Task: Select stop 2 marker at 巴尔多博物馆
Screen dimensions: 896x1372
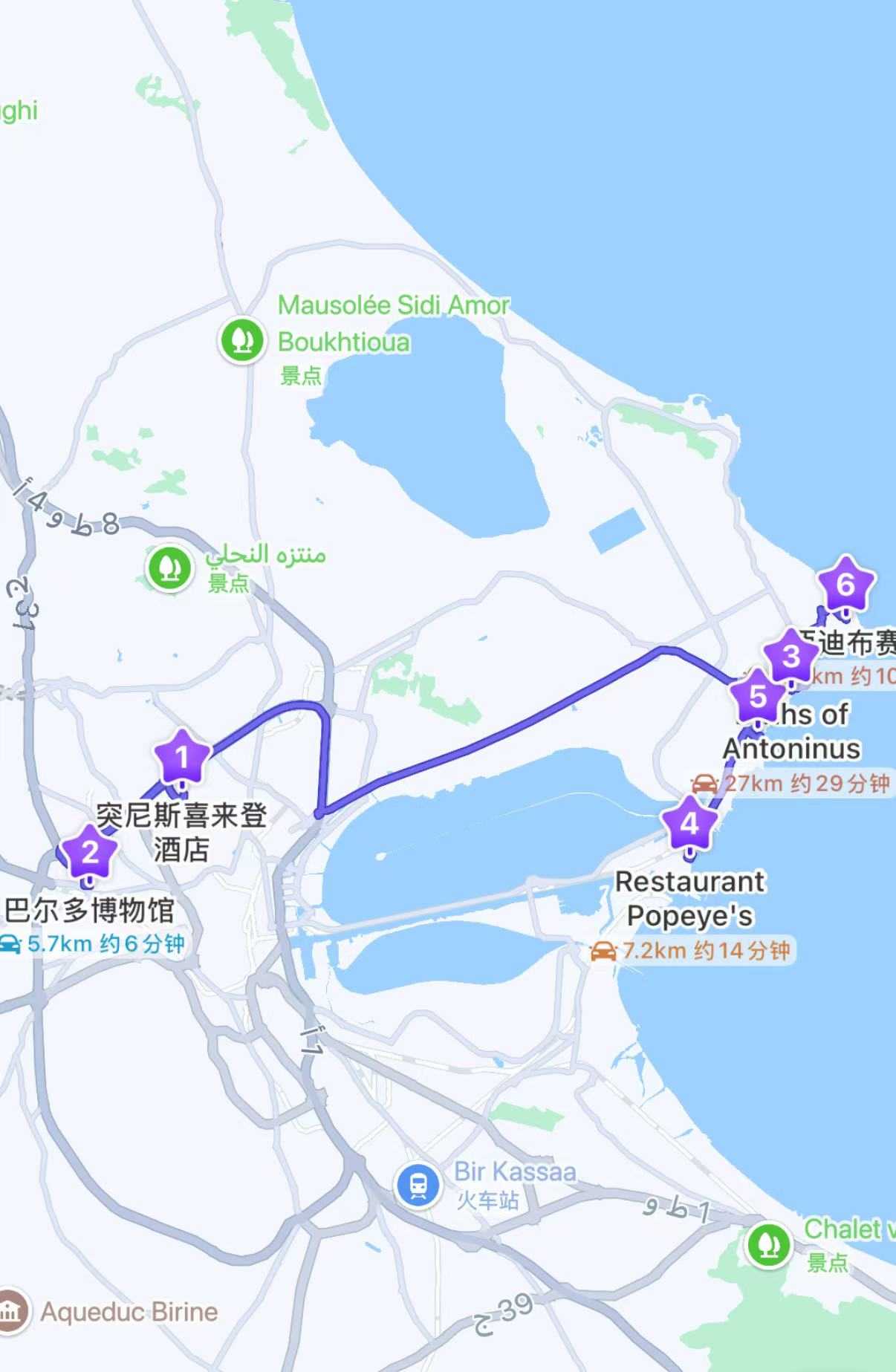Action: [90, 852]
